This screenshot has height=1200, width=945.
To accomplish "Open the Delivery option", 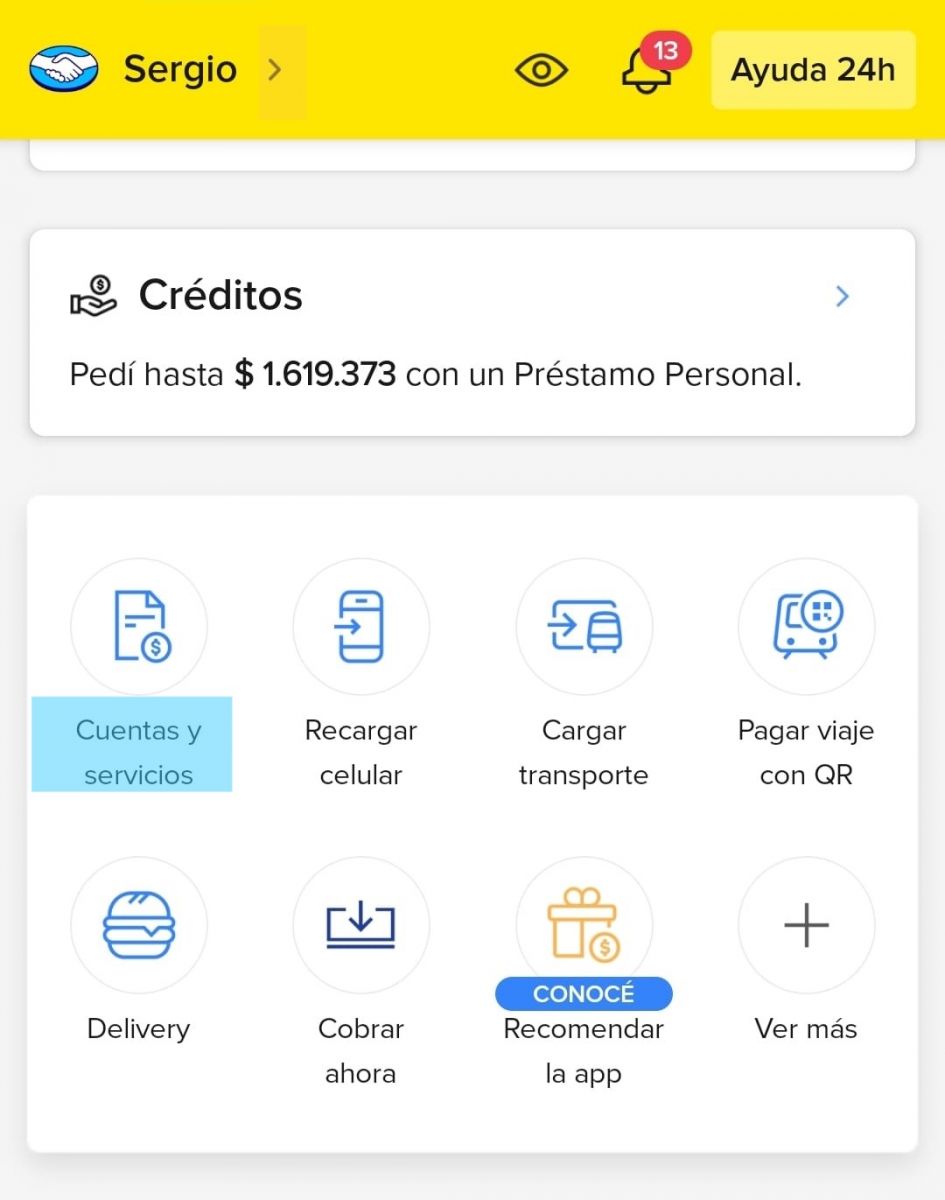I will (139, 926).
